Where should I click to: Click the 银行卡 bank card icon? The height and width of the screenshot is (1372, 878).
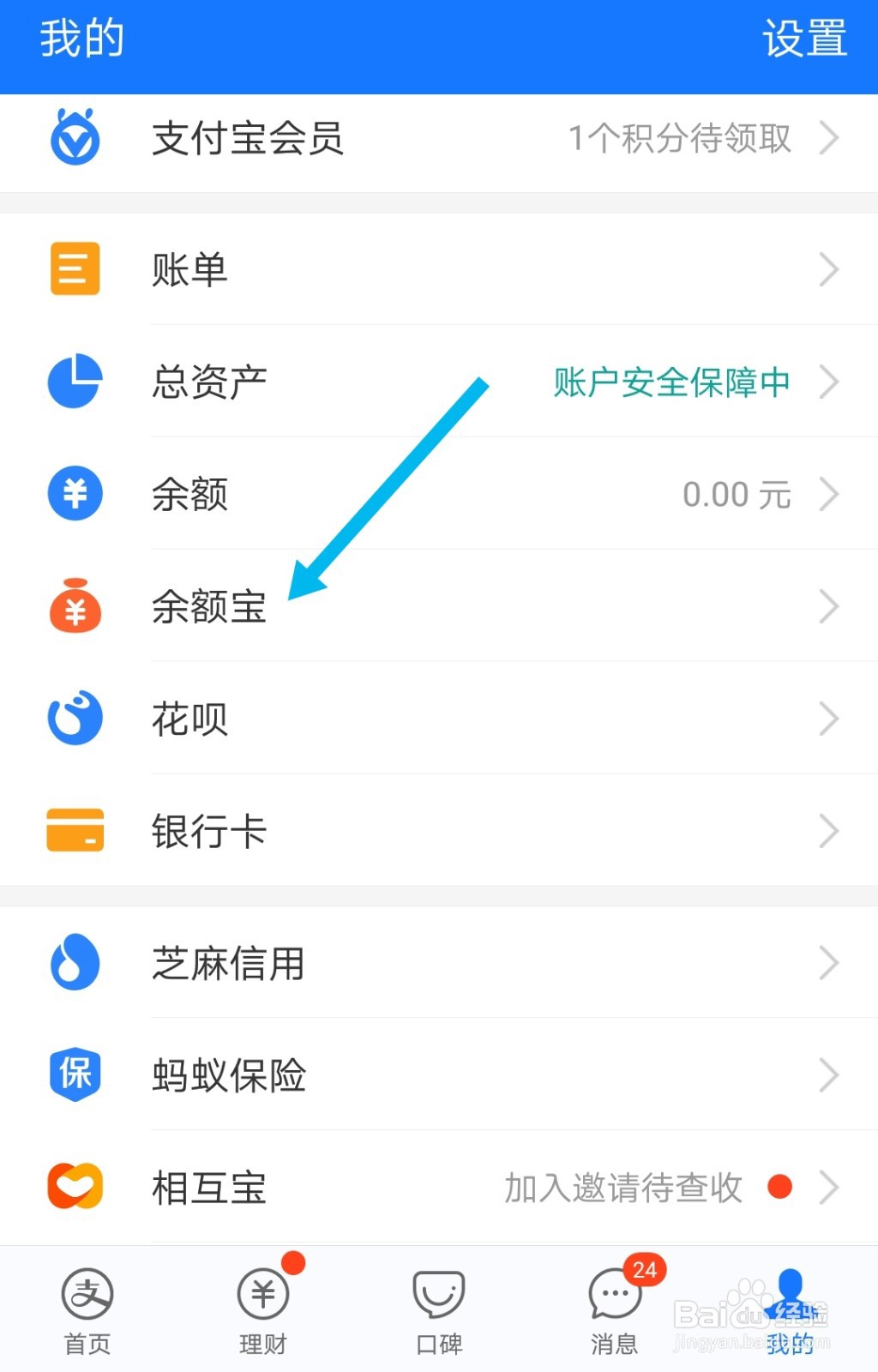73,830
